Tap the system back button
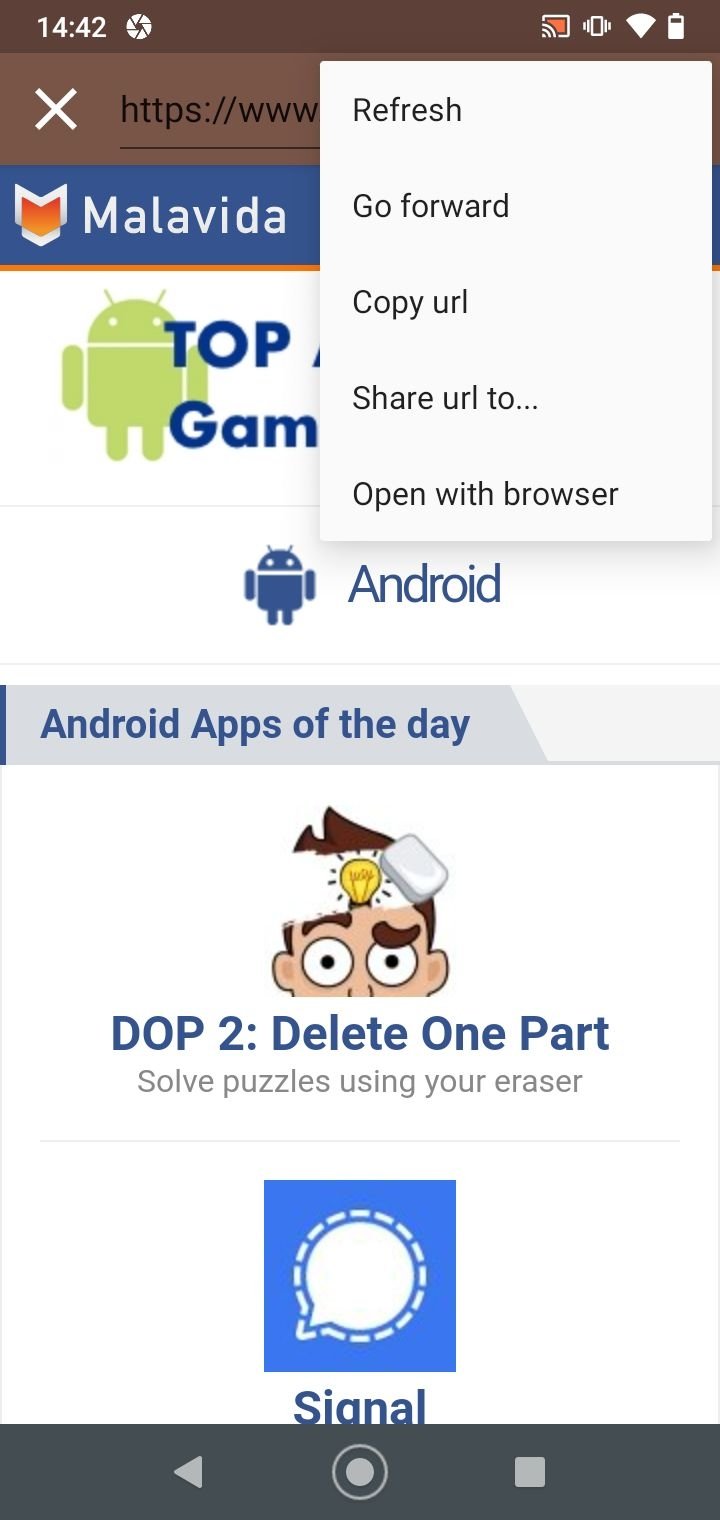The image size is (720, 1520). pyautogui.click(x=188, y=1472)
